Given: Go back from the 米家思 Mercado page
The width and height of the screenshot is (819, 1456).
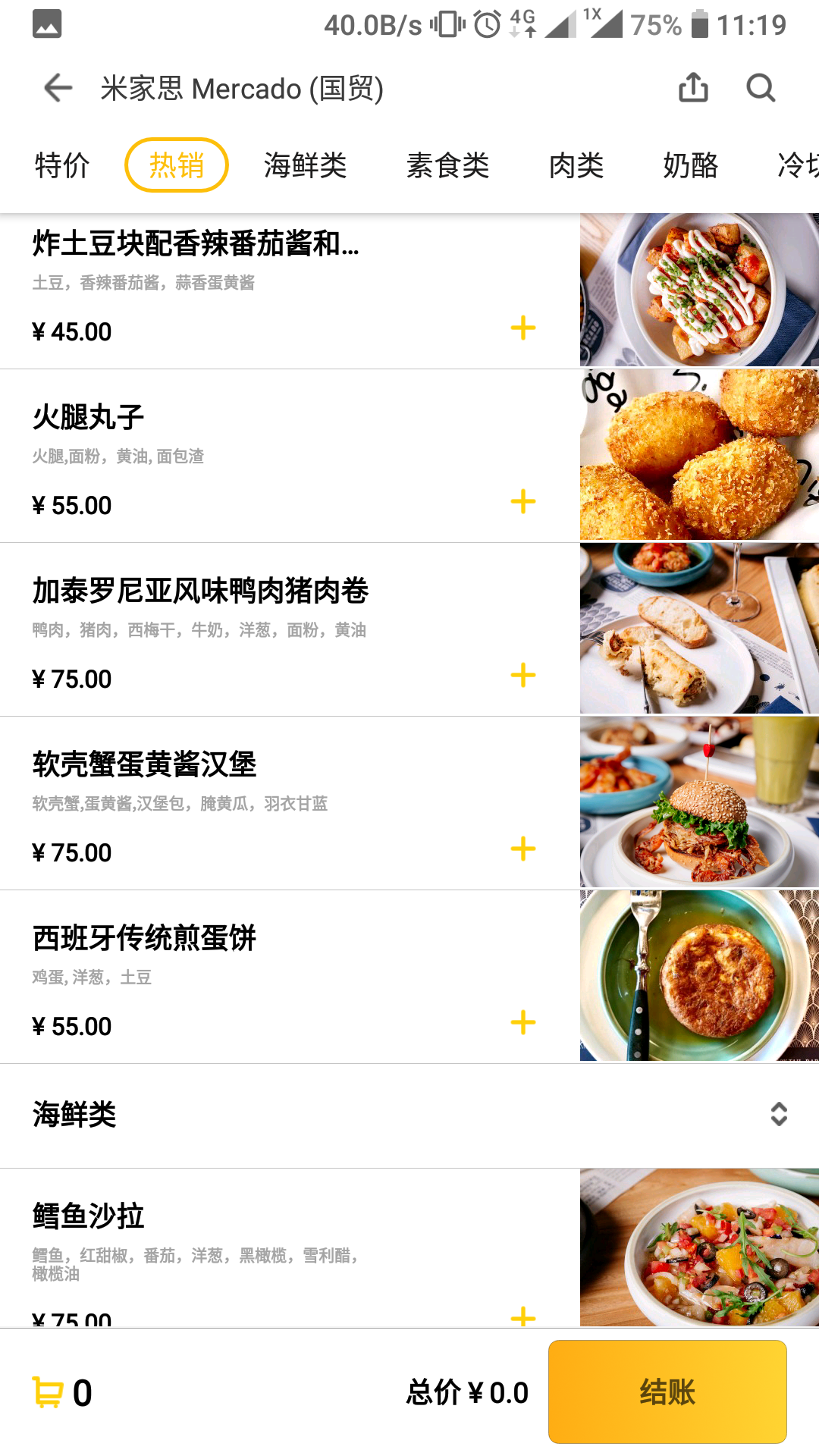Looking at the screenshot, I should click(x=58, y=88).
